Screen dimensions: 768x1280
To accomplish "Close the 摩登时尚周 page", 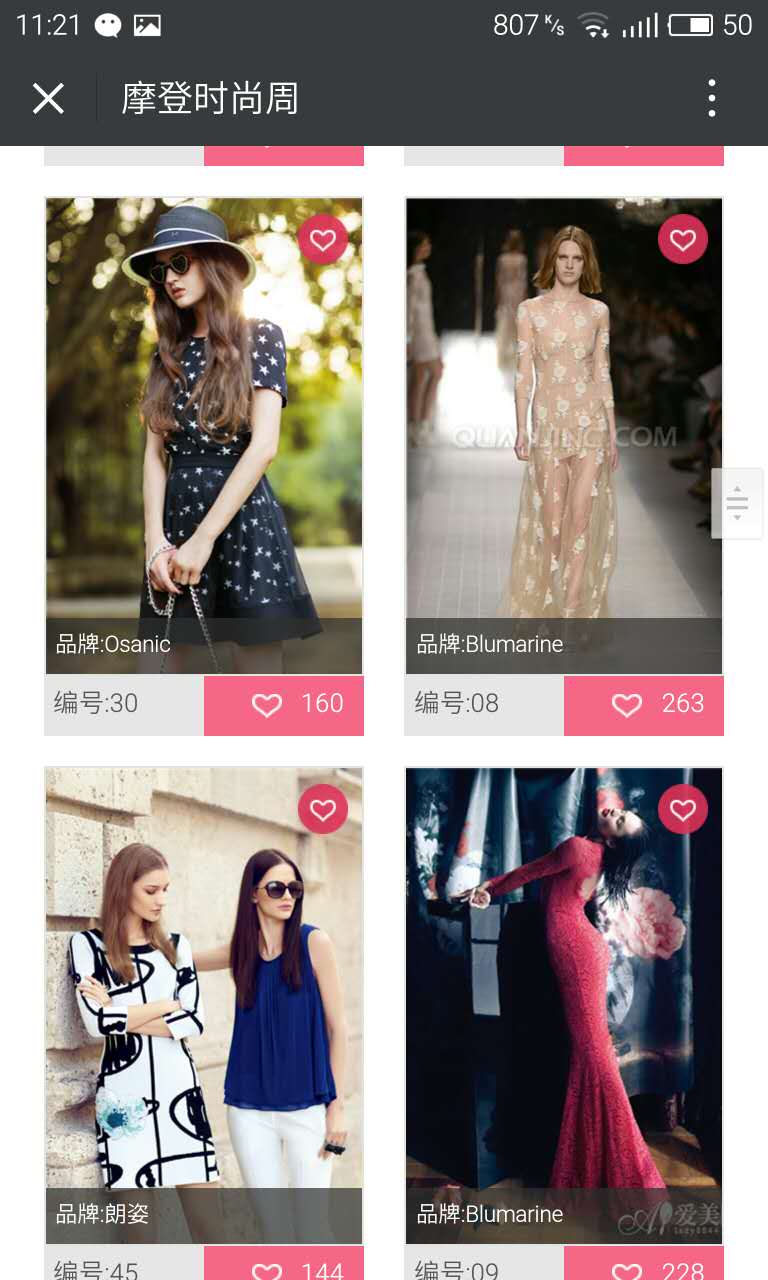I will [48, 98].
